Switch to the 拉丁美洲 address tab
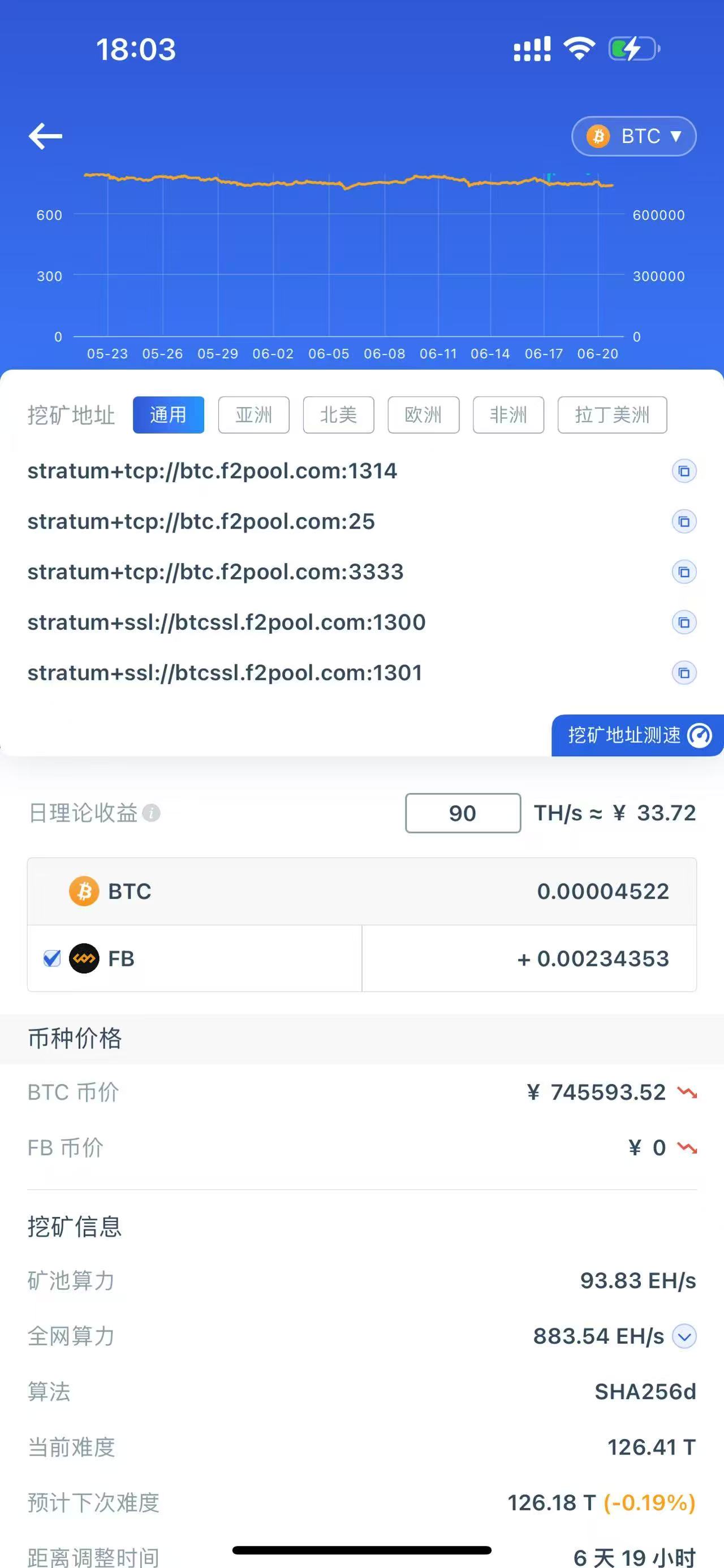Image resolution: width=724 pixels, height=1568 pixels. 612,415
